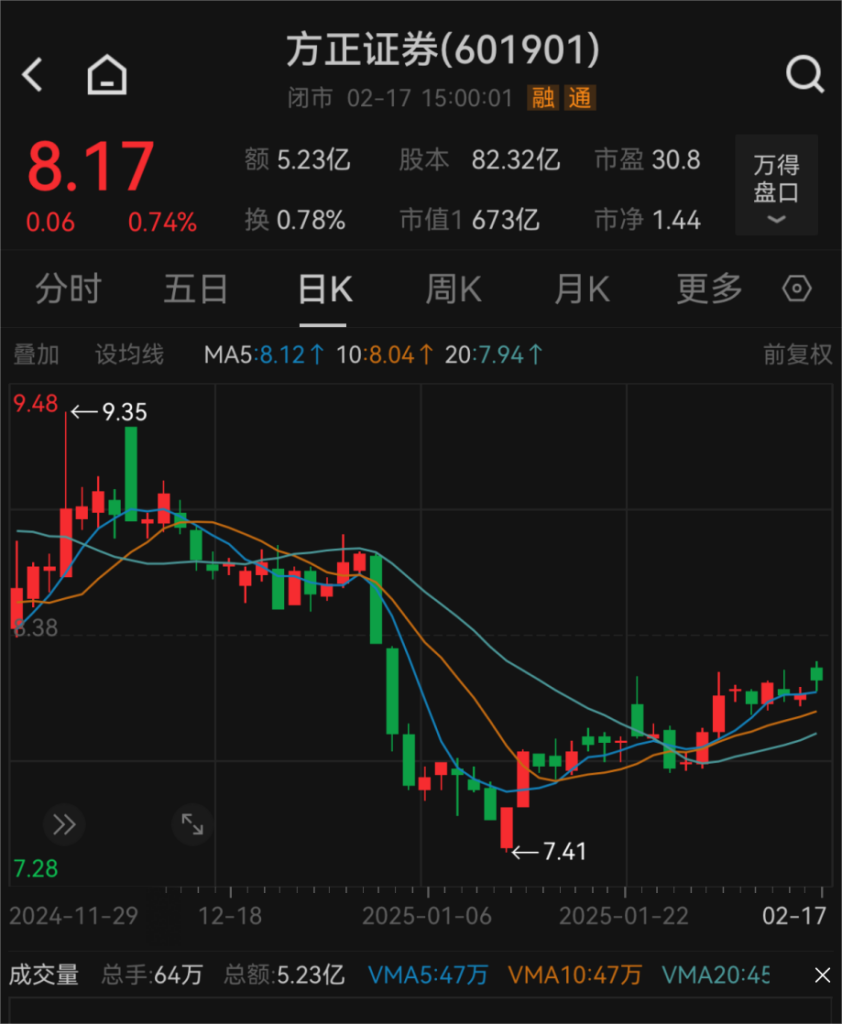Open 设均线 moving average settings

click(129, 354)
